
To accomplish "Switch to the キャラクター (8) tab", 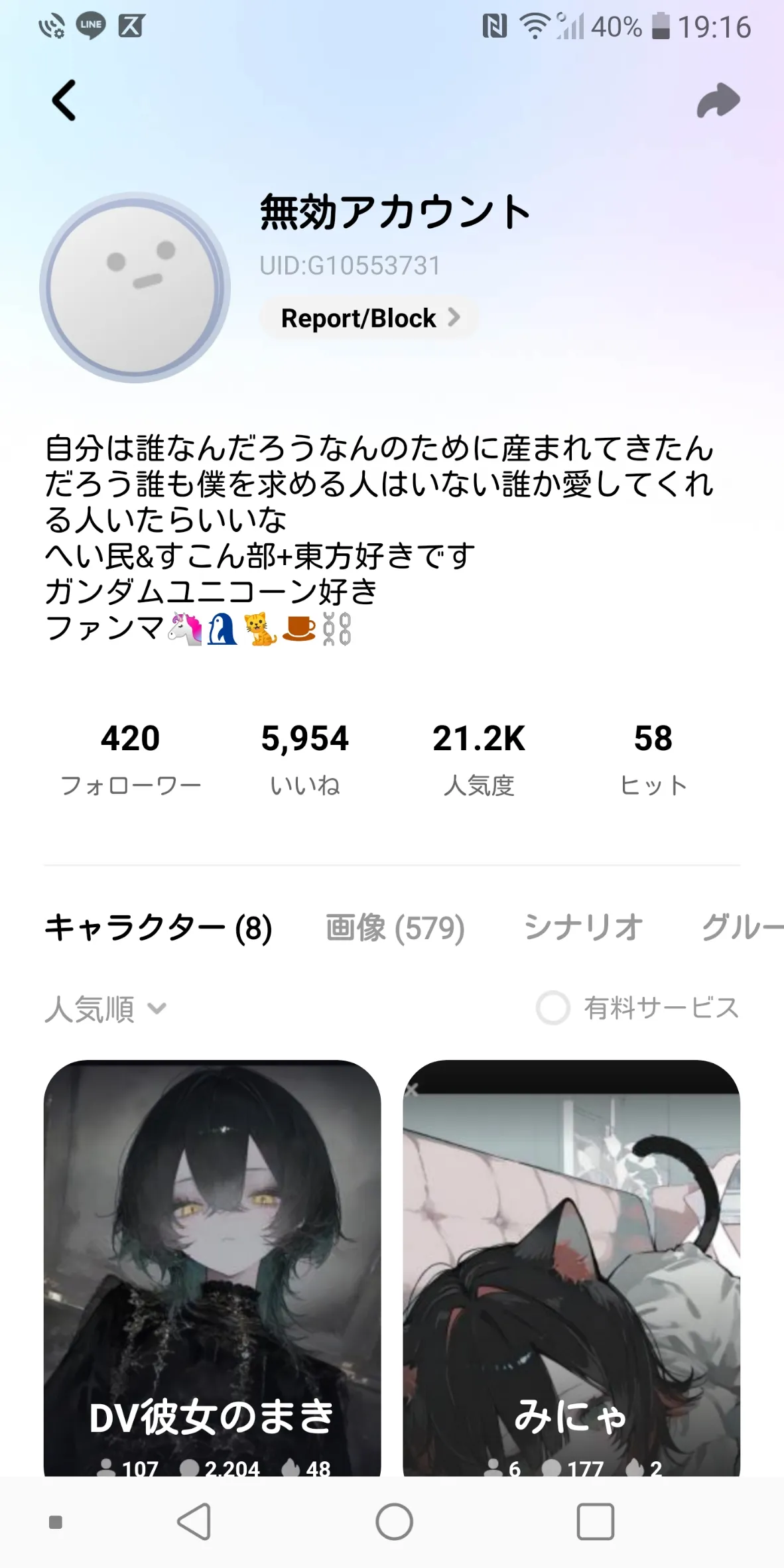I will click(x=158, y=927).
